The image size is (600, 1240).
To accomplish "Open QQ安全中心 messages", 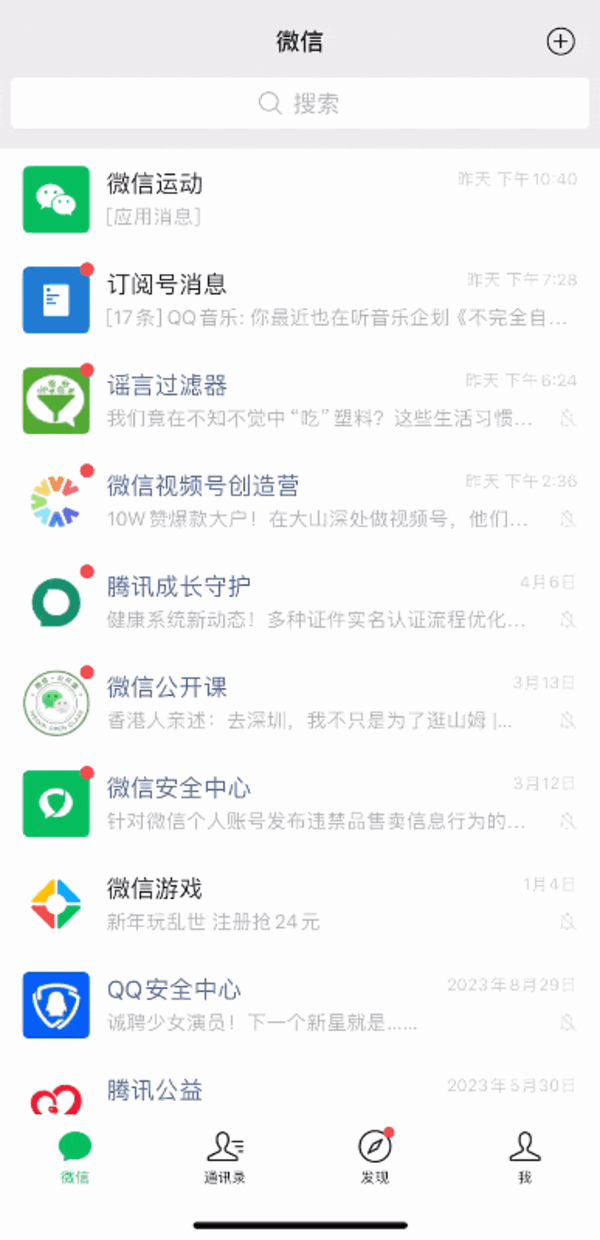I will point(300,1005).
